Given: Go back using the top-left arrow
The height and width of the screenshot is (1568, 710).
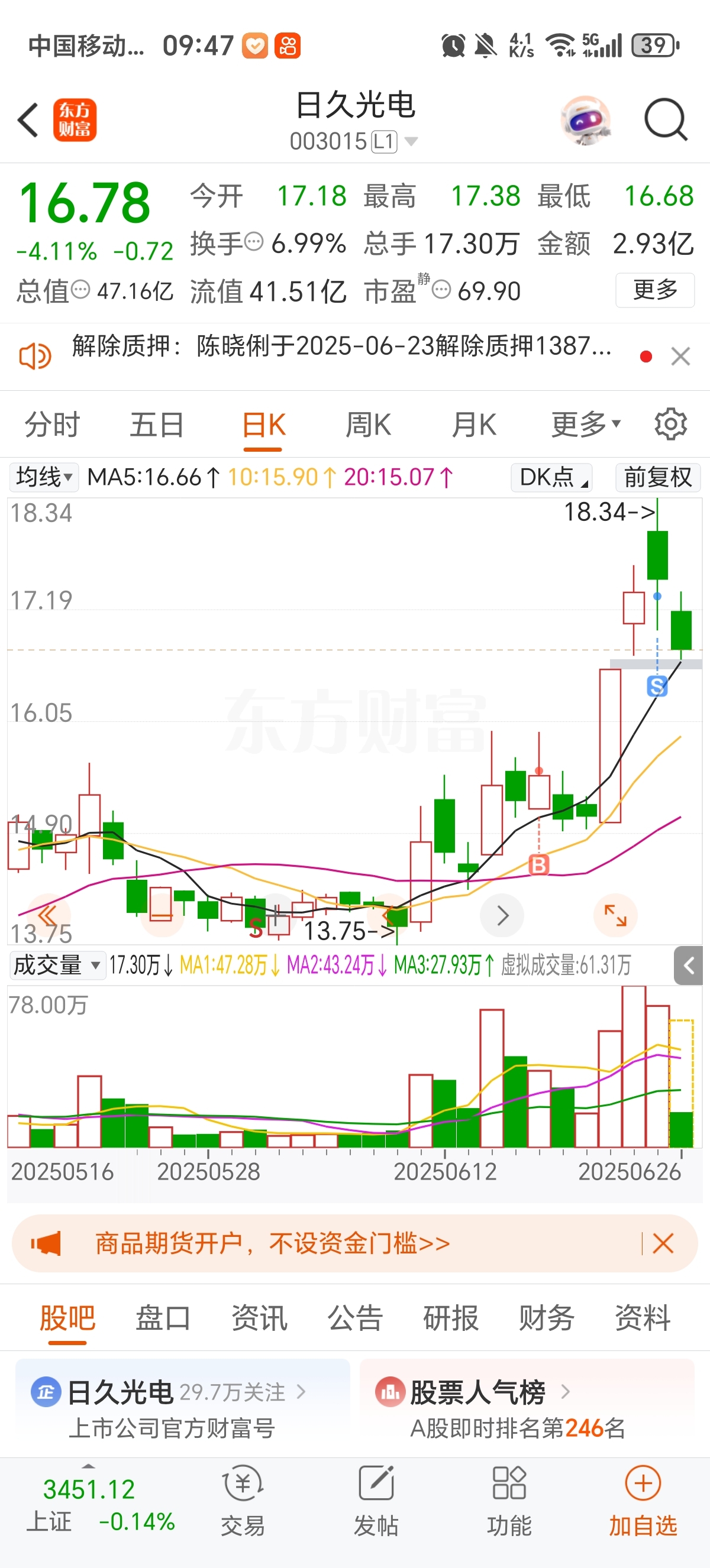Looking at the screenshot, I should click(28, 119).
